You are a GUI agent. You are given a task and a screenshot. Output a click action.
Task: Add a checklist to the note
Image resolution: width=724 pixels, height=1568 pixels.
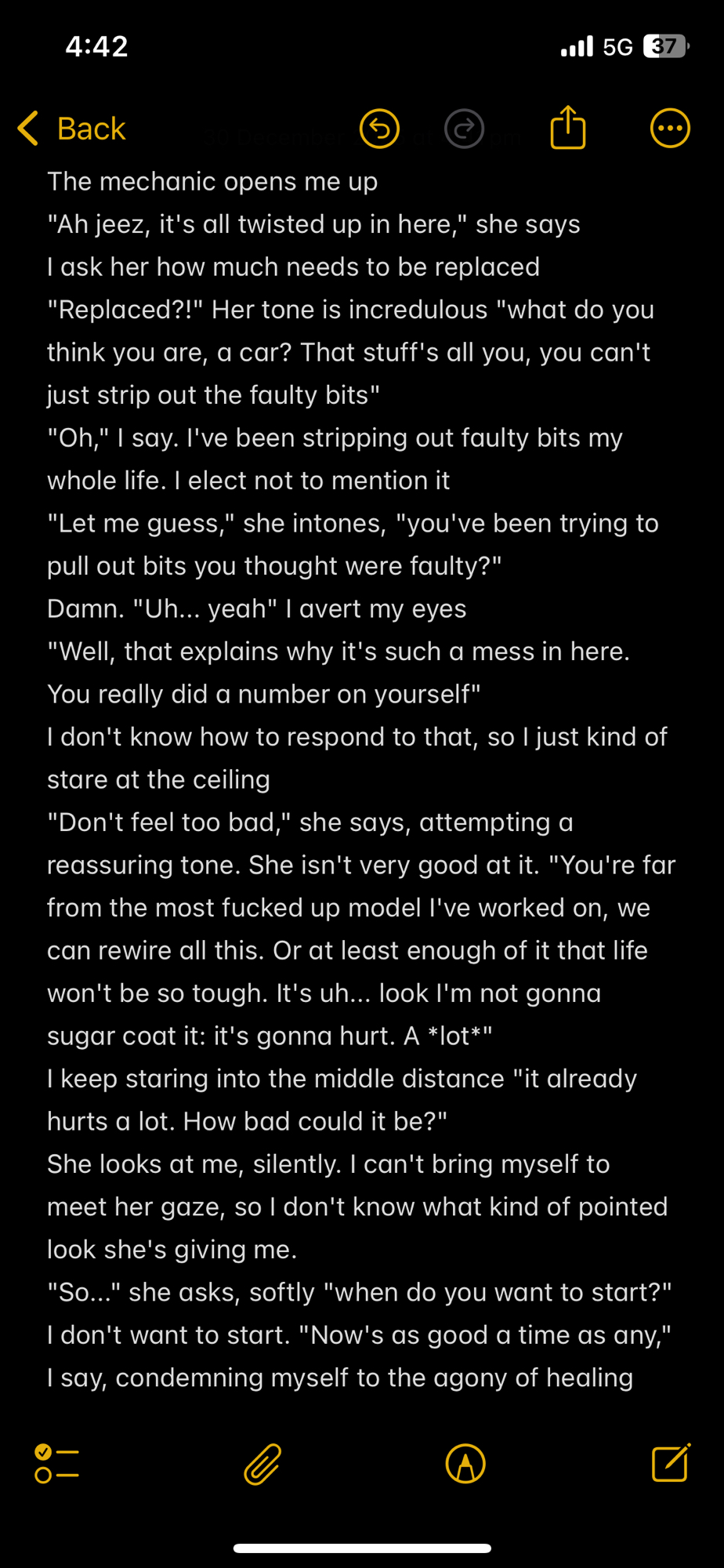56,1464
